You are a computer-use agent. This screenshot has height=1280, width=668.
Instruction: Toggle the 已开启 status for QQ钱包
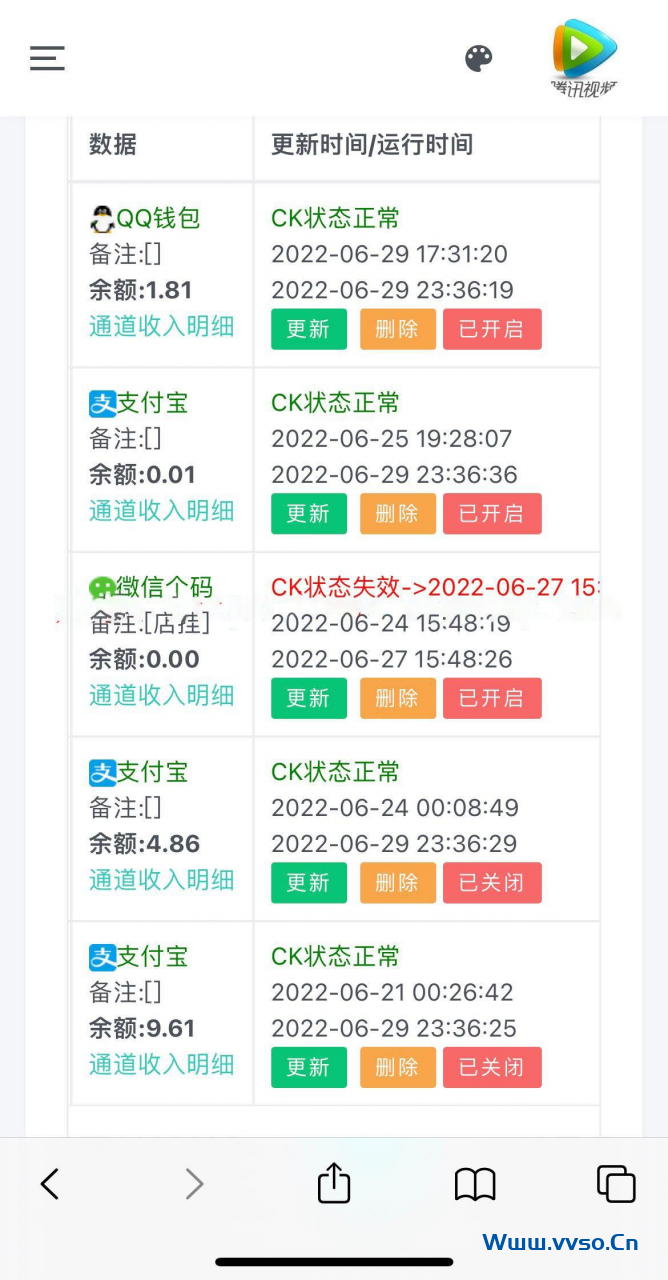pos(491,329)
